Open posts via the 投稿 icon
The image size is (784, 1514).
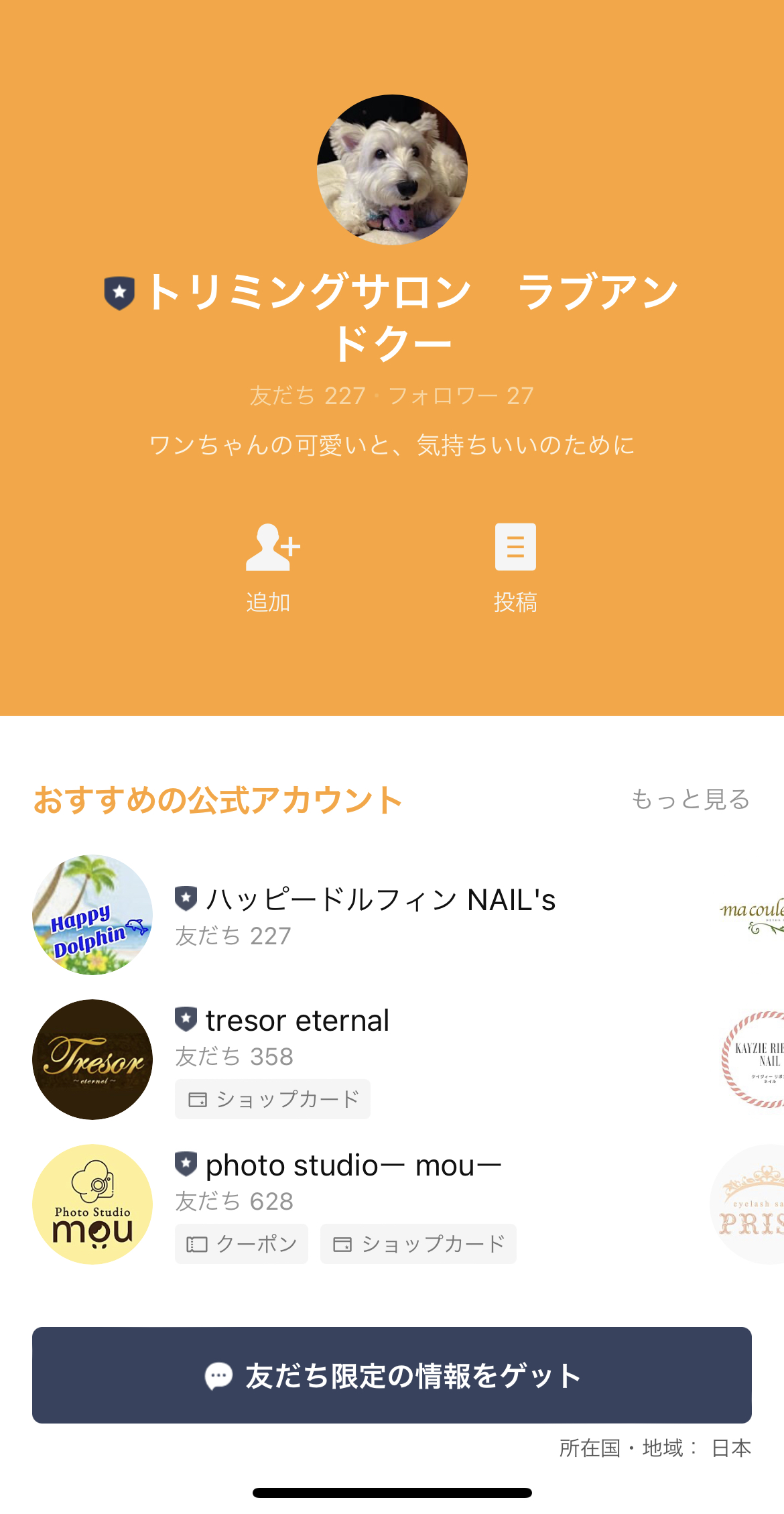515,548
